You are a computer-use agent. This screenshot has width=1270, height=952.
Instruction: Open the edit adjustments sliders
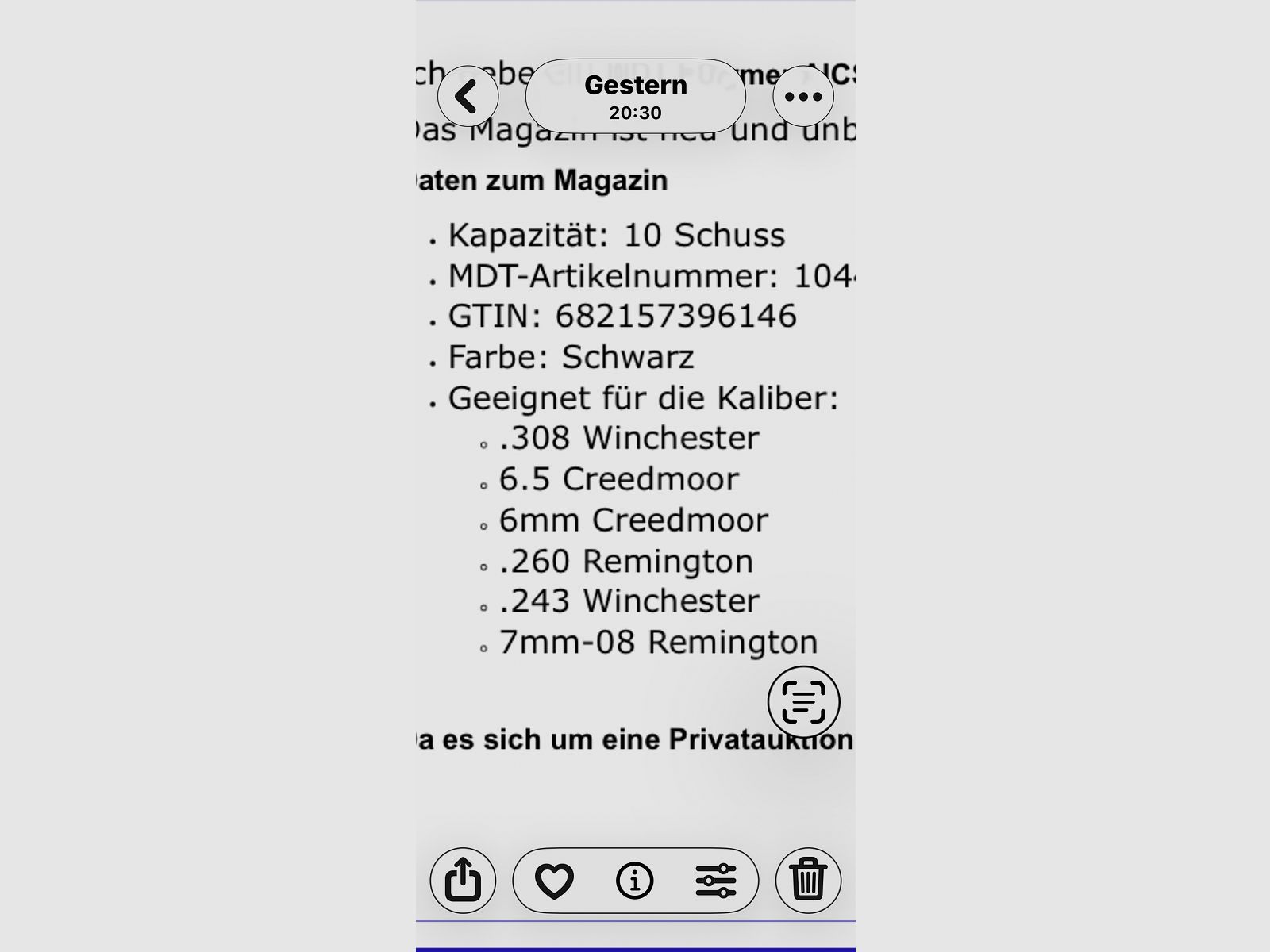[716, 881]
